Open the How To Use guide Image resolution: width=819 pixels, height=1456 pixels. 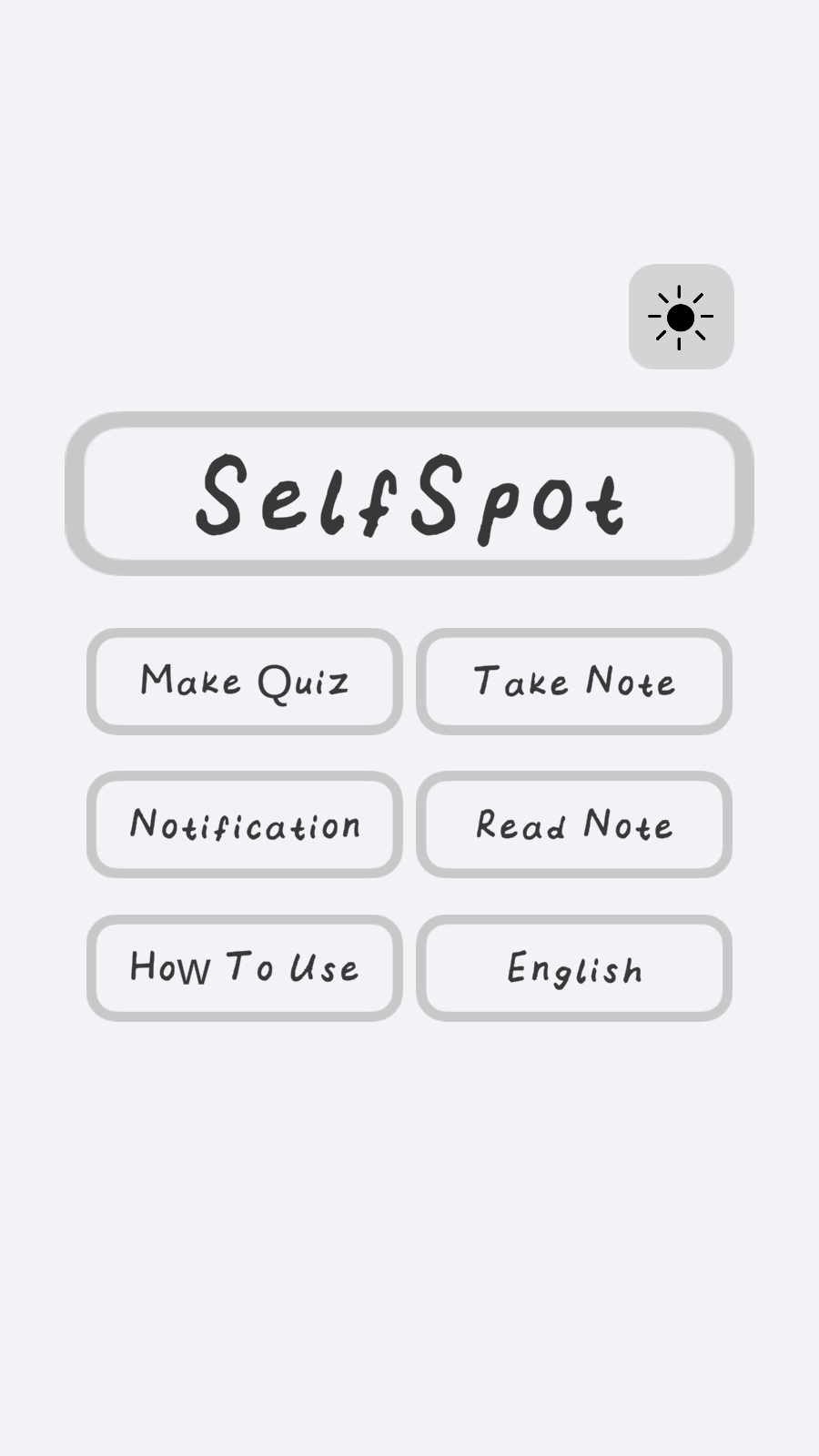[245, 967]
